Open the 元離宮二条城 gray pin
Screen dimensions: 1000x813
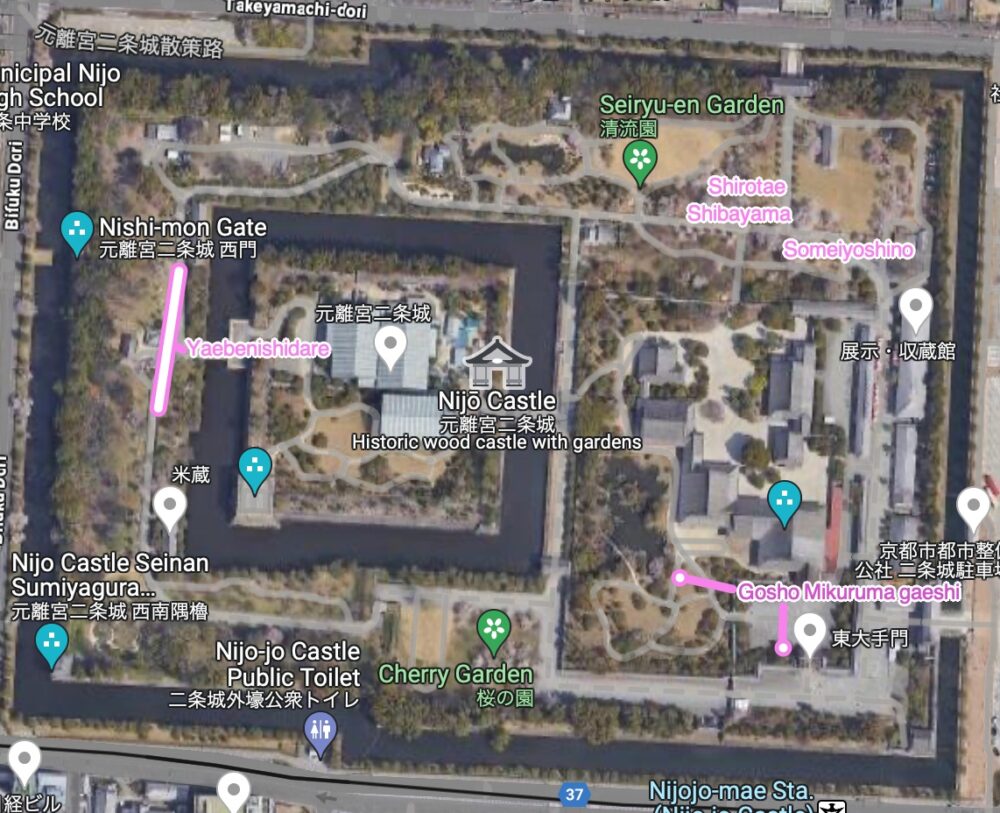(x=390, y=347)
